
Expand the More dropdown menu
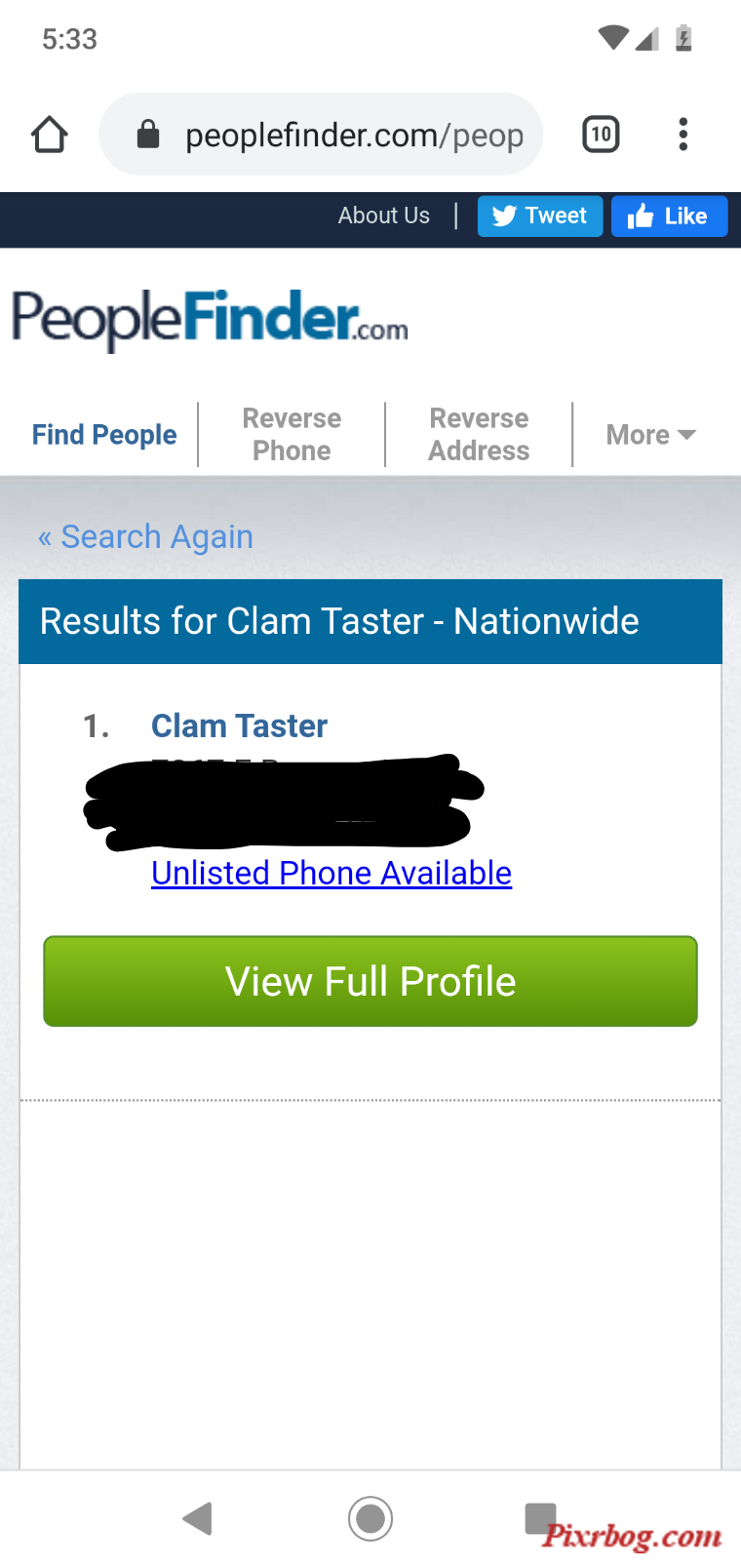click(650, 435)
